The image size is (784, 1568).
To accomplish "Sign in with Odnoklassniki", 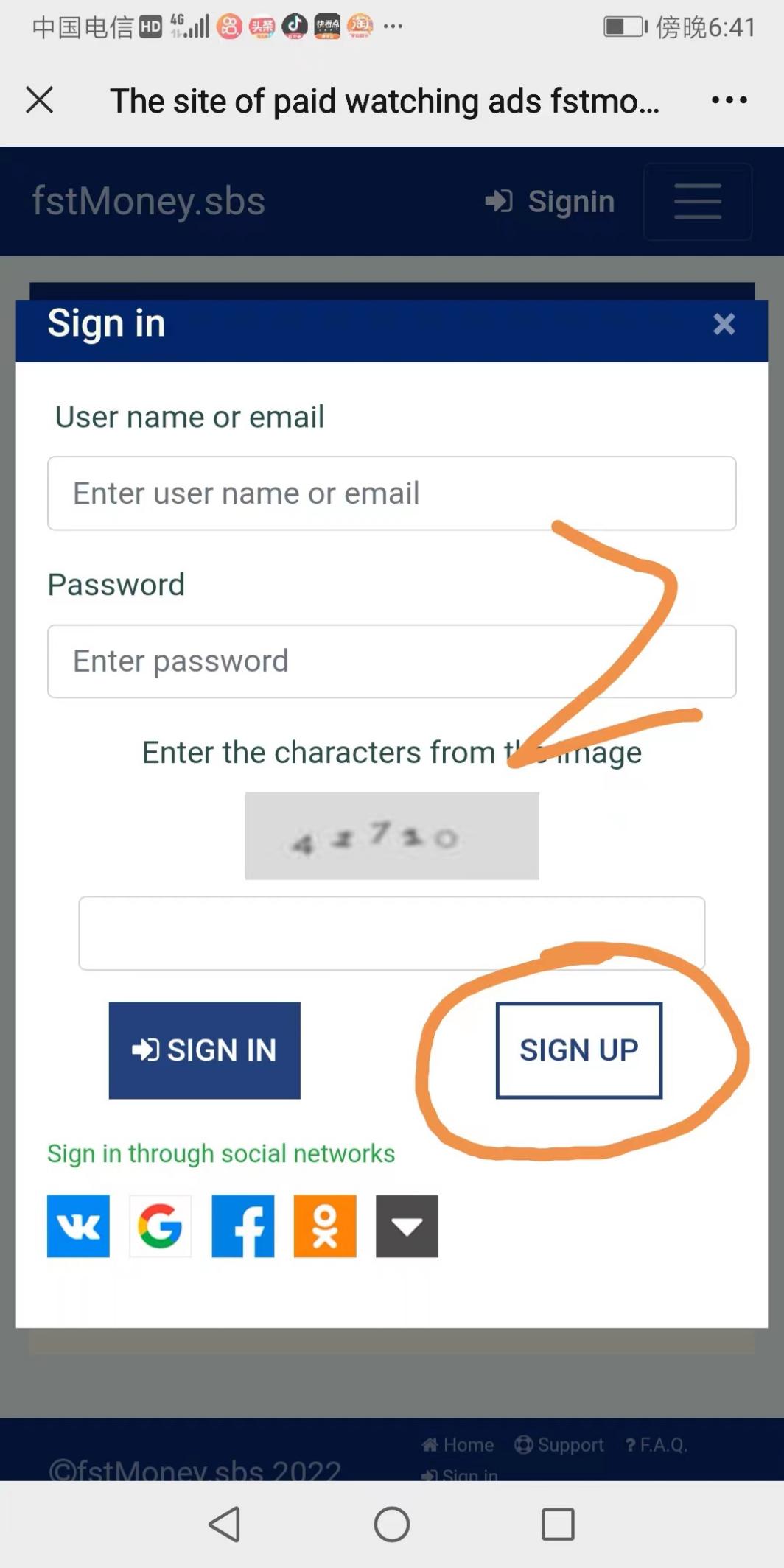I will point(324,1226).
